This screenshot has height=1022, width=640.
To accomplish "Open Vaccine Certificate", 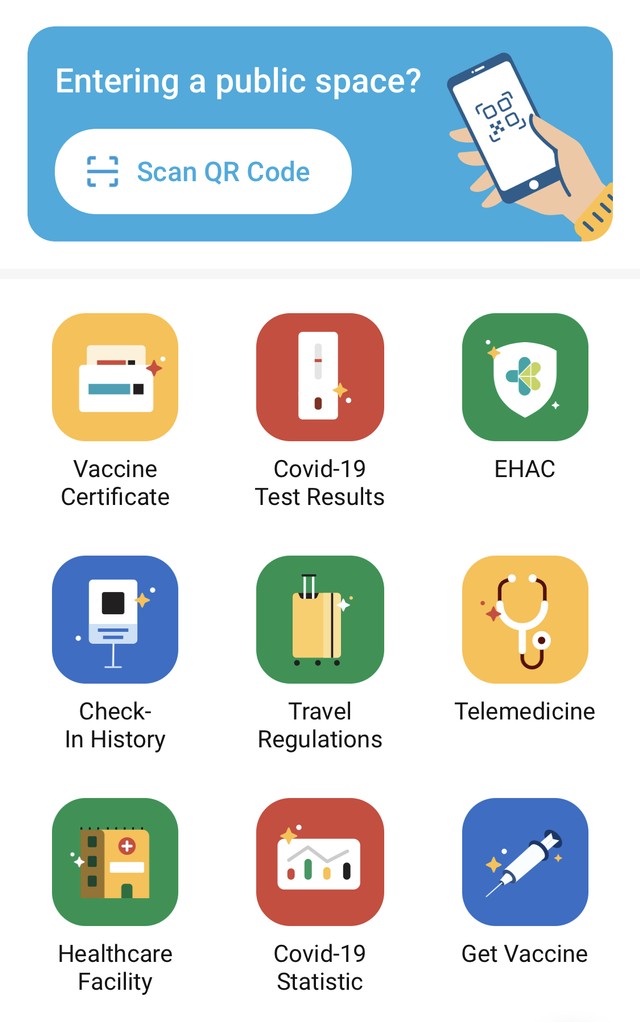I will point(115,377).
